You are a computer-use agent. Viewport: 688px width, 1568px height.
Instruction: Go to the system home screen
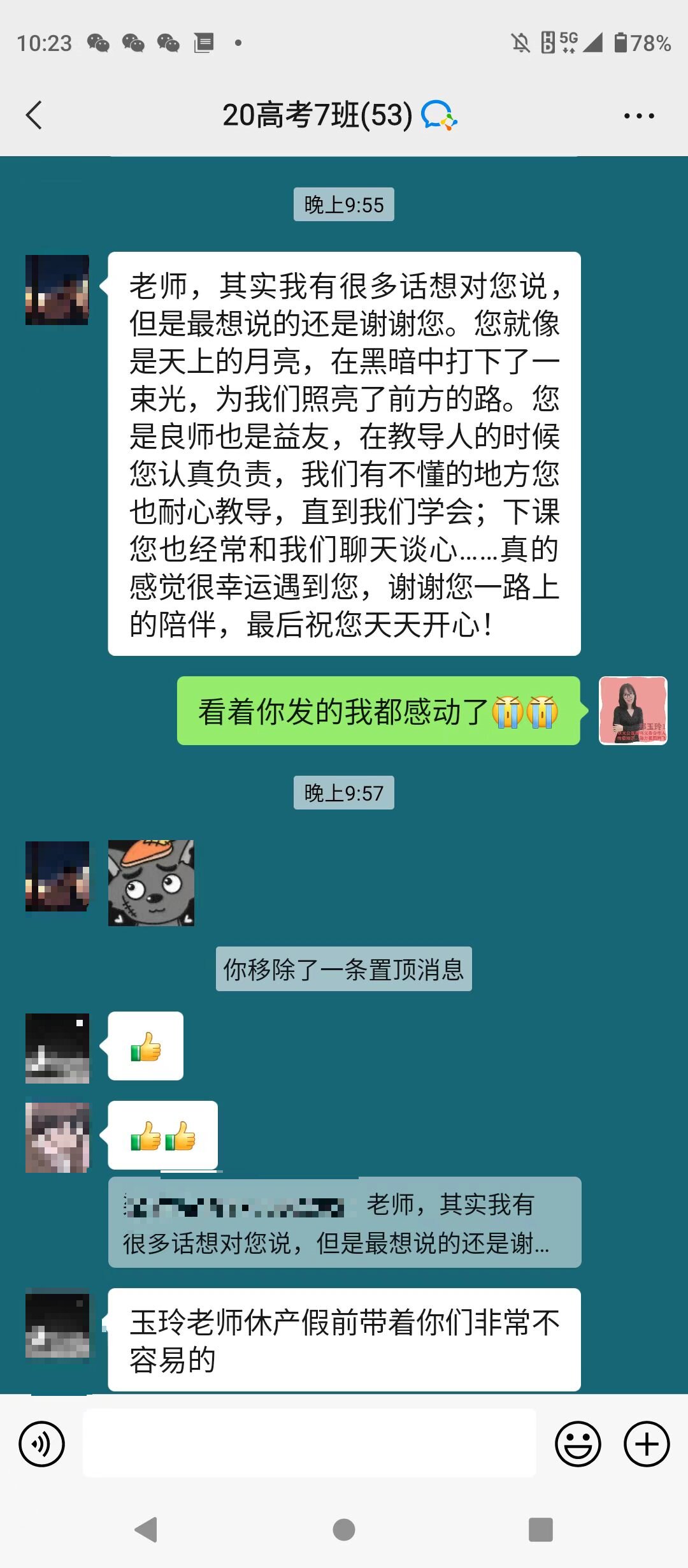pyautogui.click(x=344, y=1530)
